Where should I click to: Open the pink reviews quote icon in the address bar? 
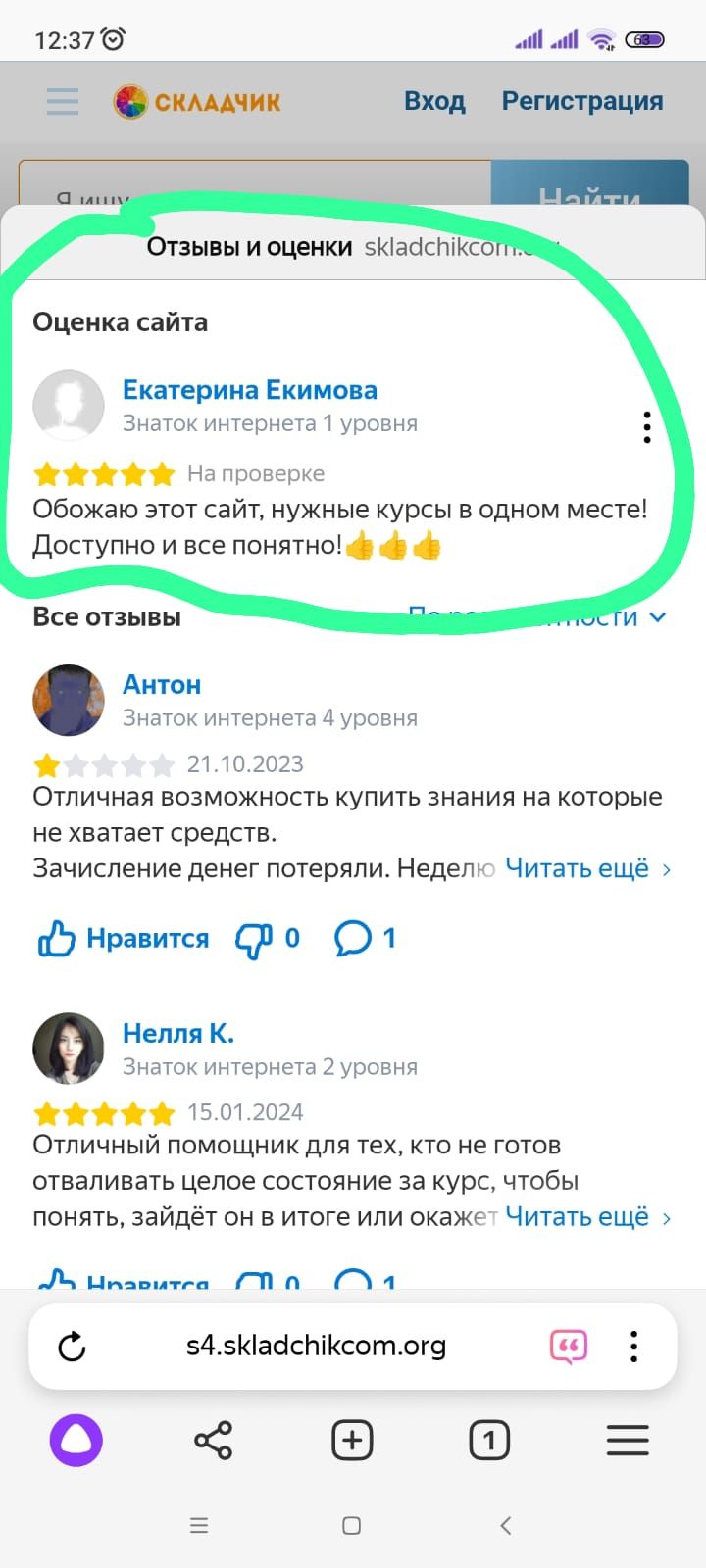pyautogui.click(x=569, y=1347)
